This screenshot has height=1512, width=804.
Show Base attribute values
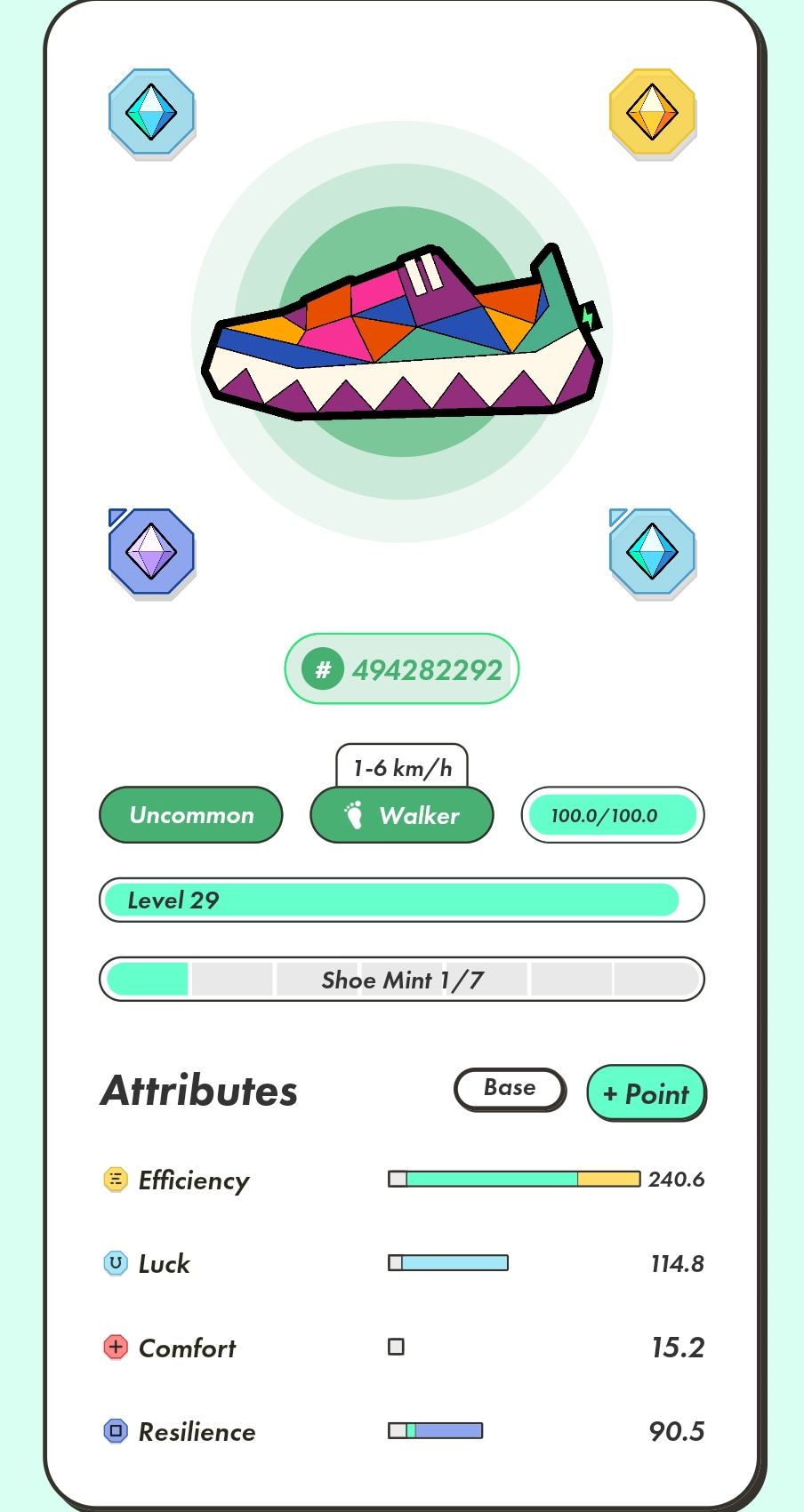click(510, 1089)
